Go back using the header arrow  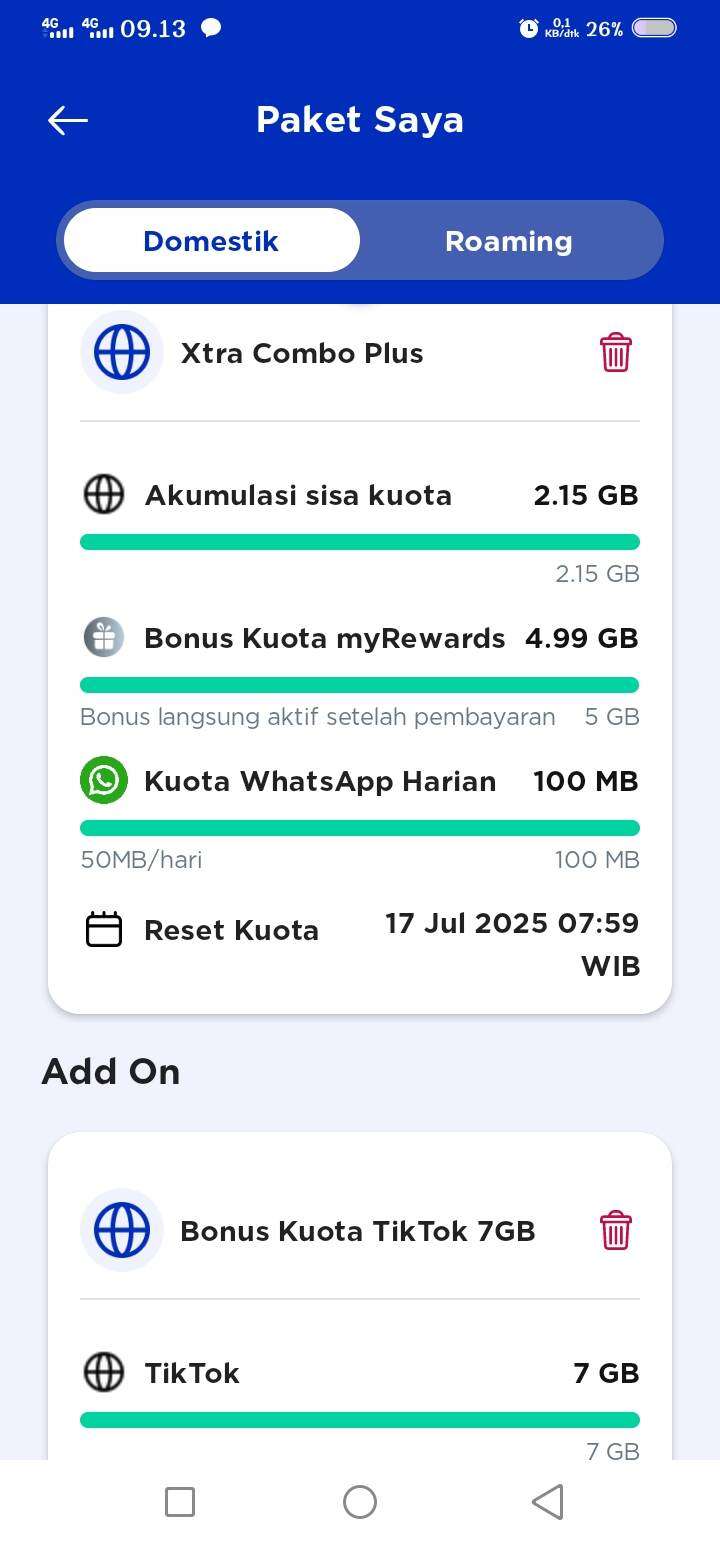click(x=68, y=121)
